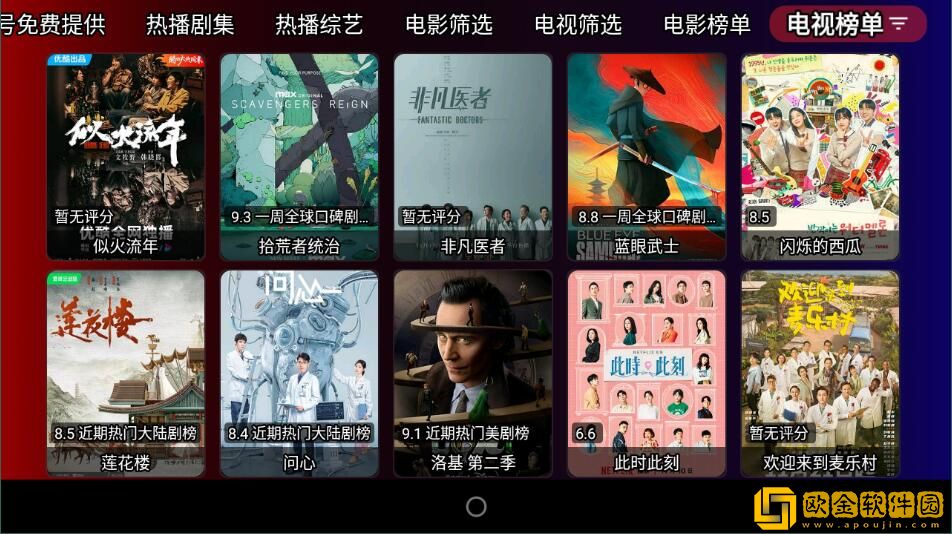The image size is (952, 534).
Task: Open the show 拾荒者统治
Action: tap(299, 155)
